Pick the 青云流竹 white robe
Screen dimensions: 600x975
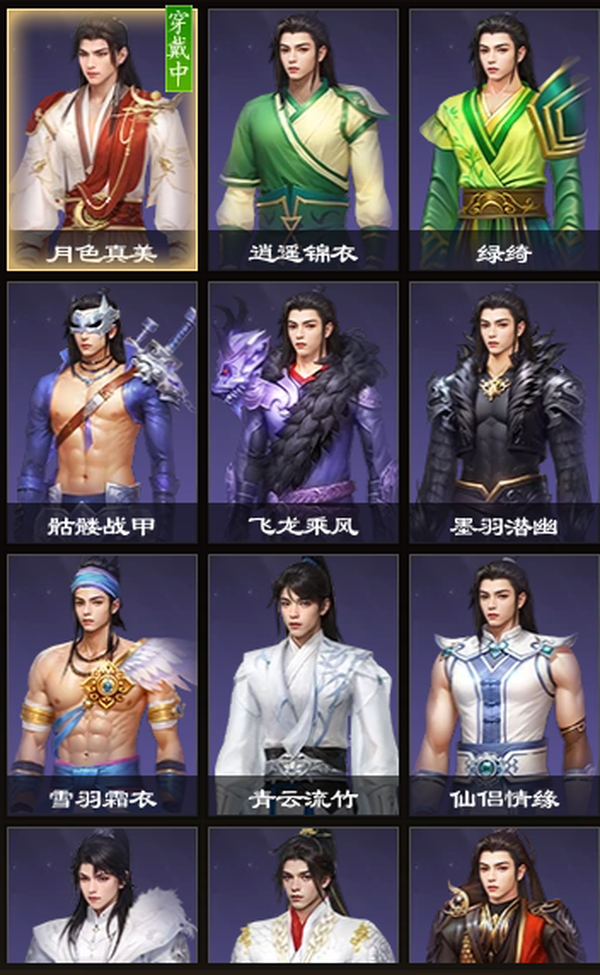point(303,685)
